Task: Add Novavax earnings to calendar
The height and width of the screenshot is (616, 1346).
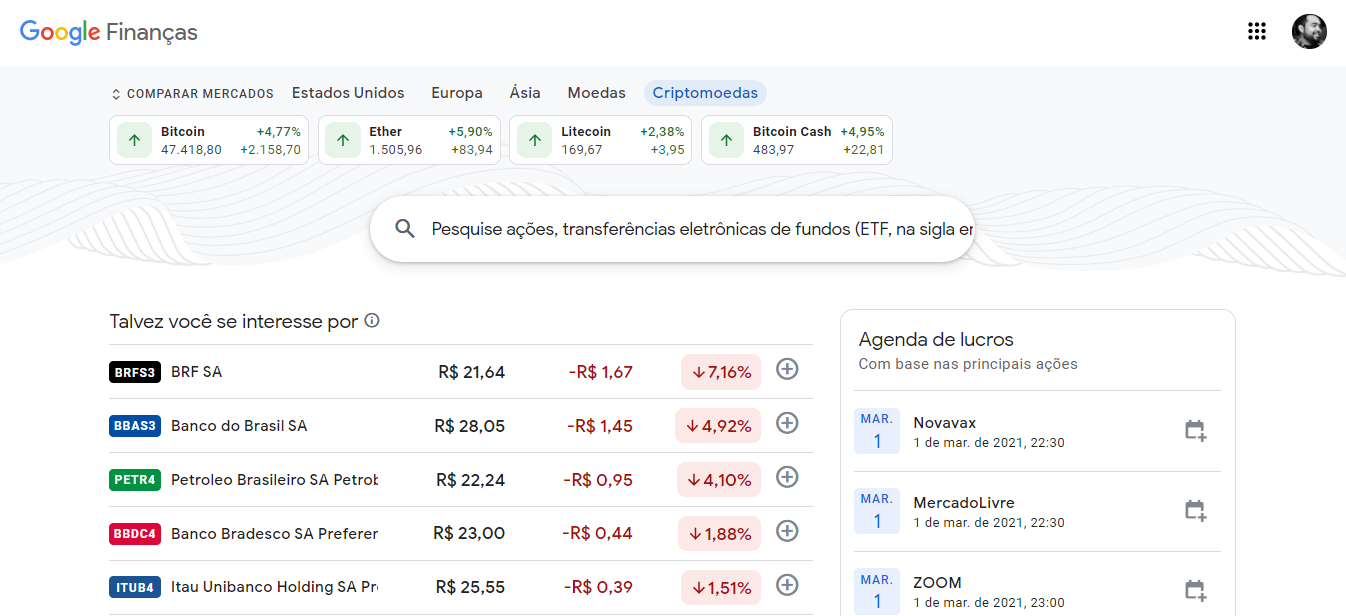Action: click(x=1195, y=431)
